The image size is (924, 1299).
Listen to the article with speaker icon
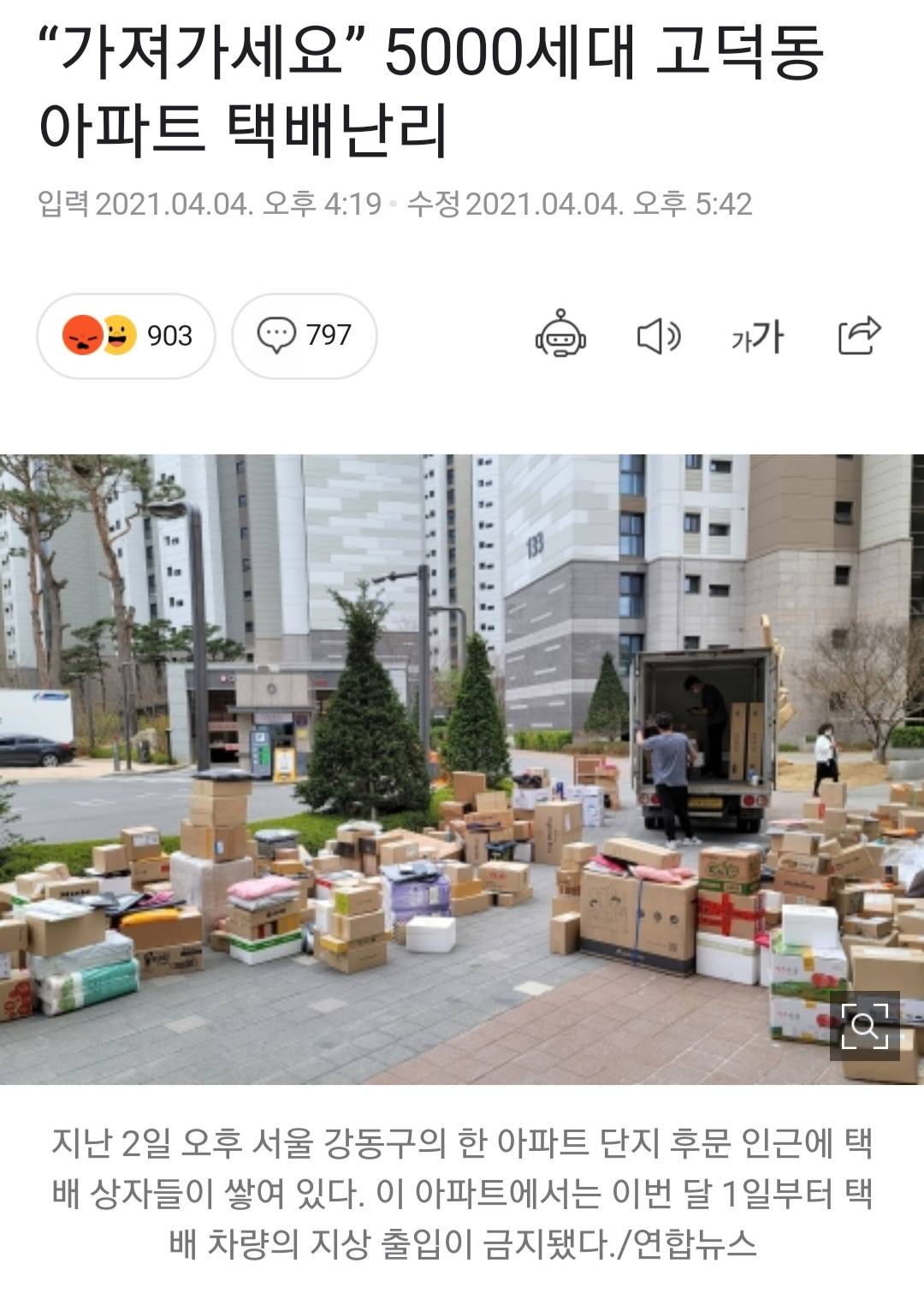pos(659,335)
